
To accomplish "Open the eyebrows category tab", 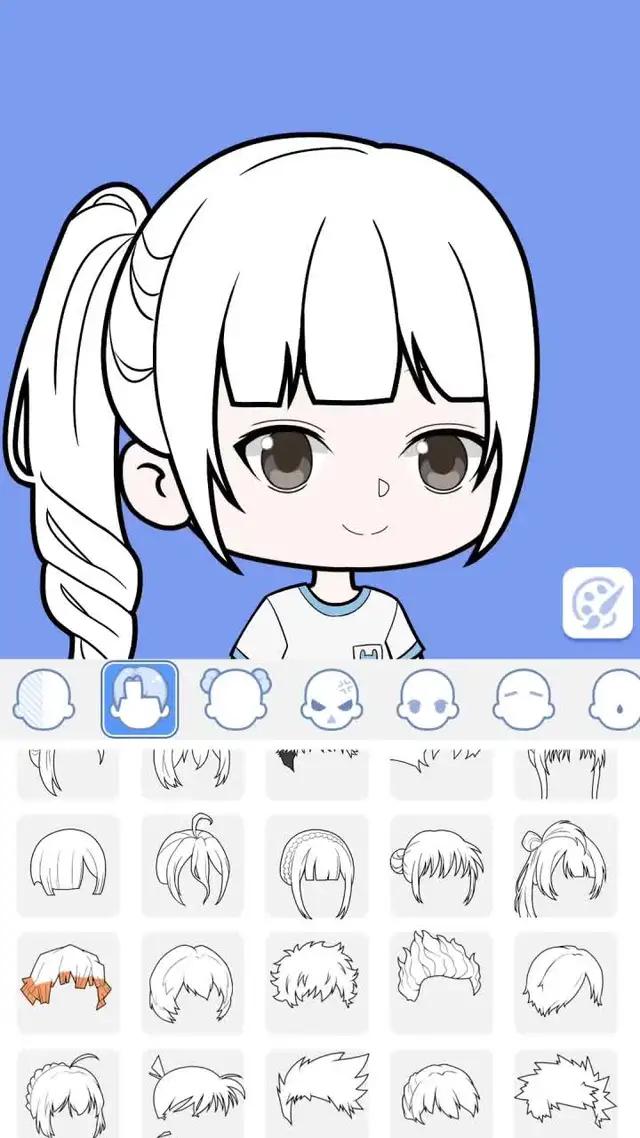I will click(524, 698).
